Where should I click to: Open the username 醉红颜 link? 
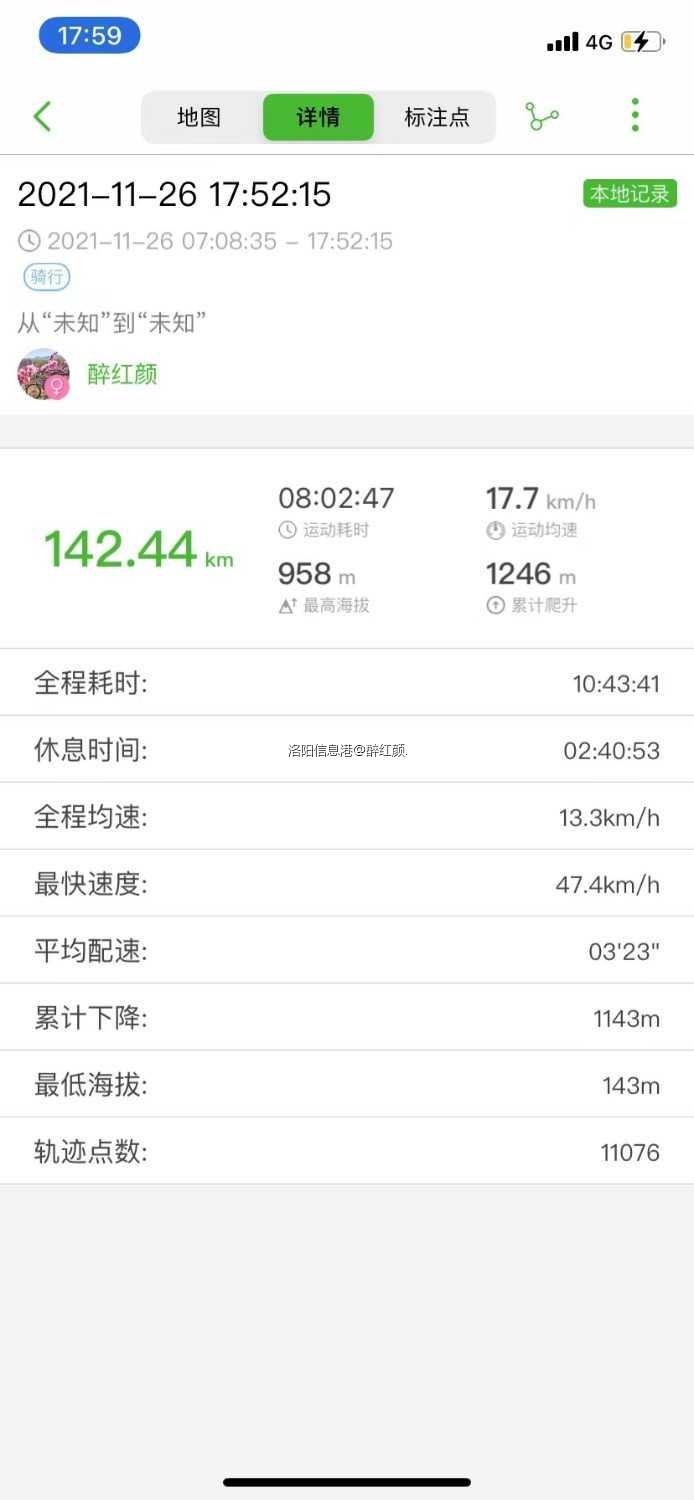click(123, 375)
